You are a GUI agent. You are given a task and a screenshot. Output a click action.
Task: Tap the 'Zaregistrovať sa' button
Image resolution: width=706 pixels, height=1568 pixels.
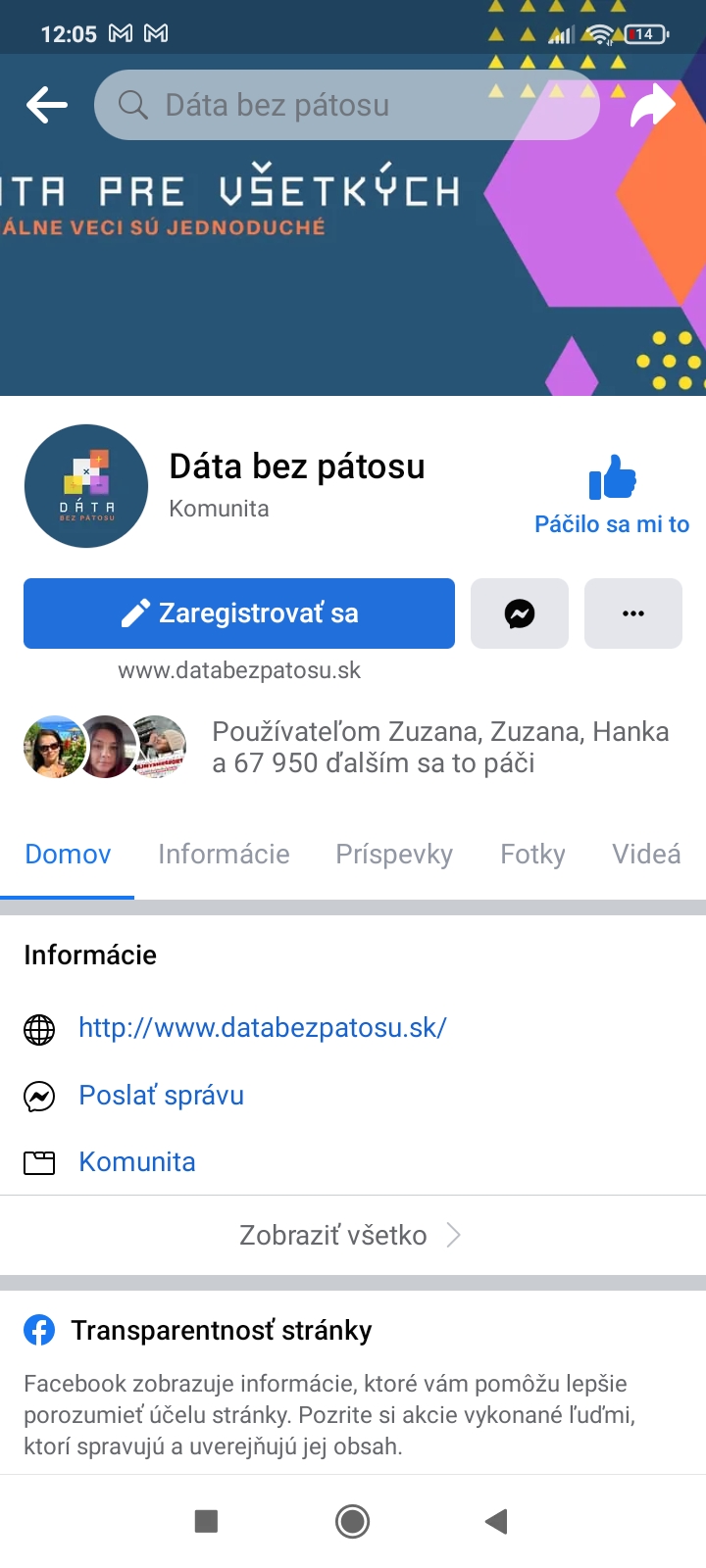pos(239,613)
